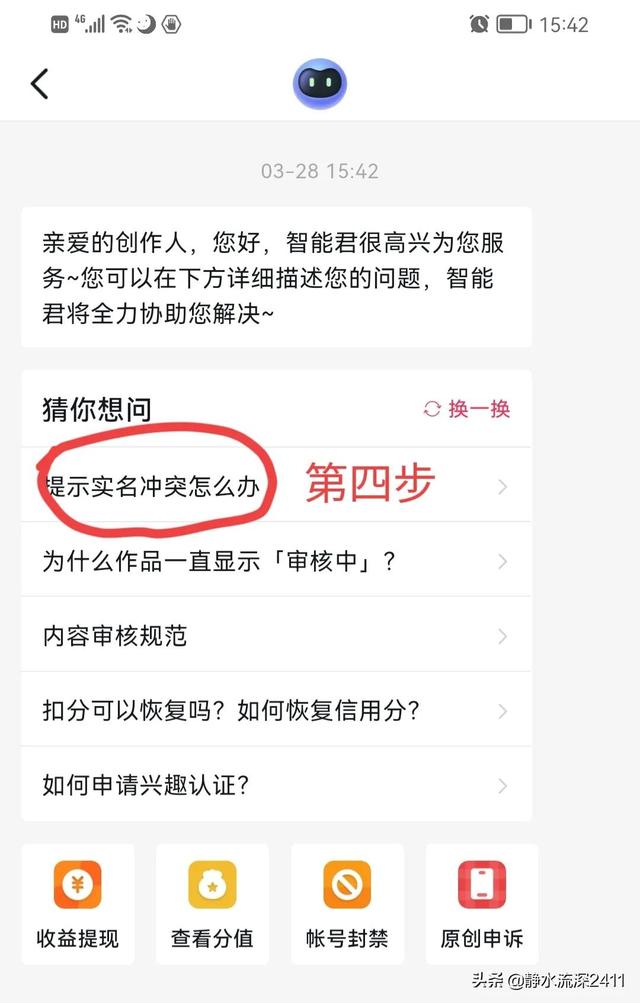Open 提示实名冲突怎么办 question
The height and width of the screenshot is (1003, 640).
(152, 488)
